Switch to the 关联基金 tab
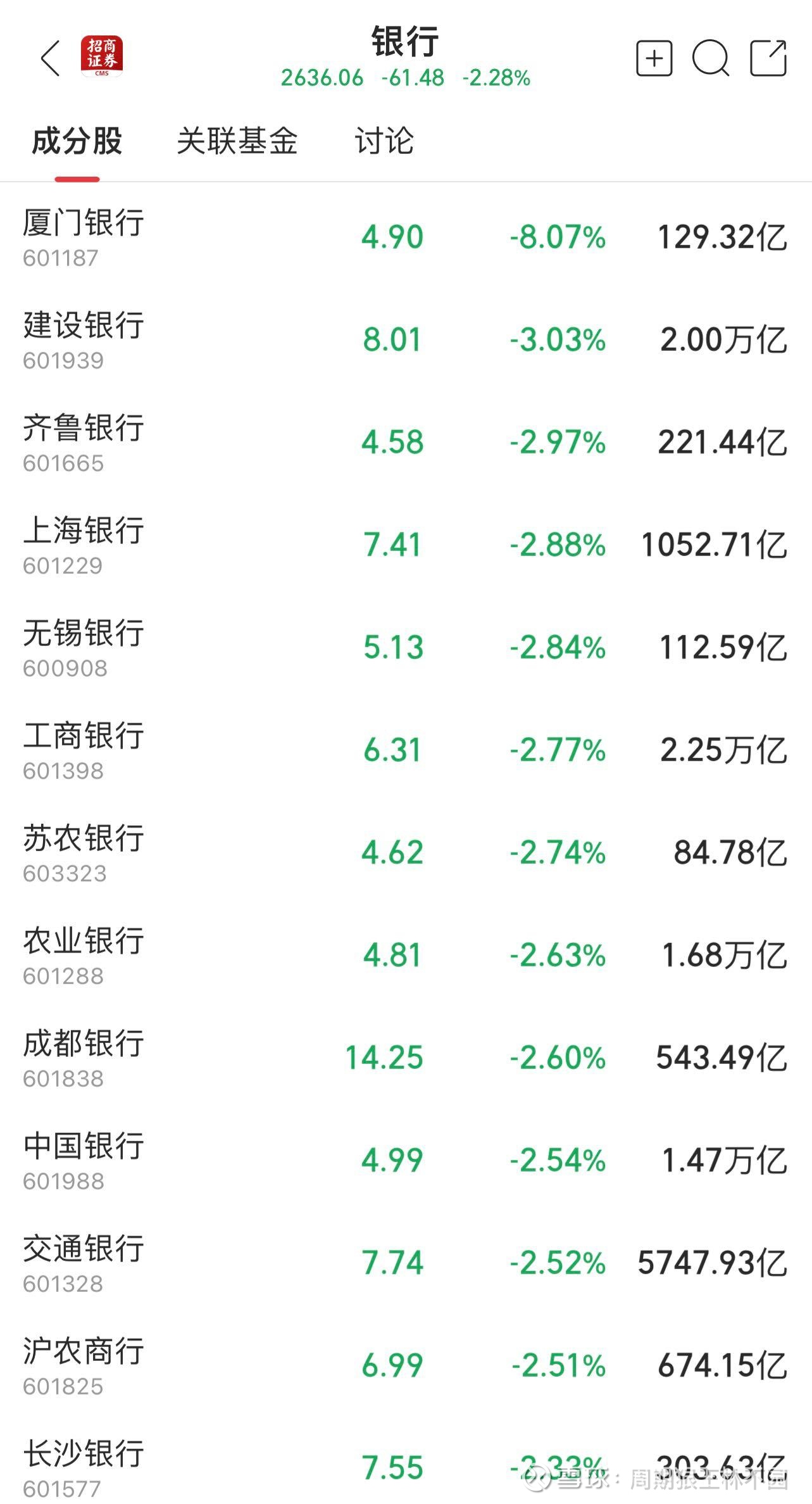The image size is (812, 1504). [237, 141]
